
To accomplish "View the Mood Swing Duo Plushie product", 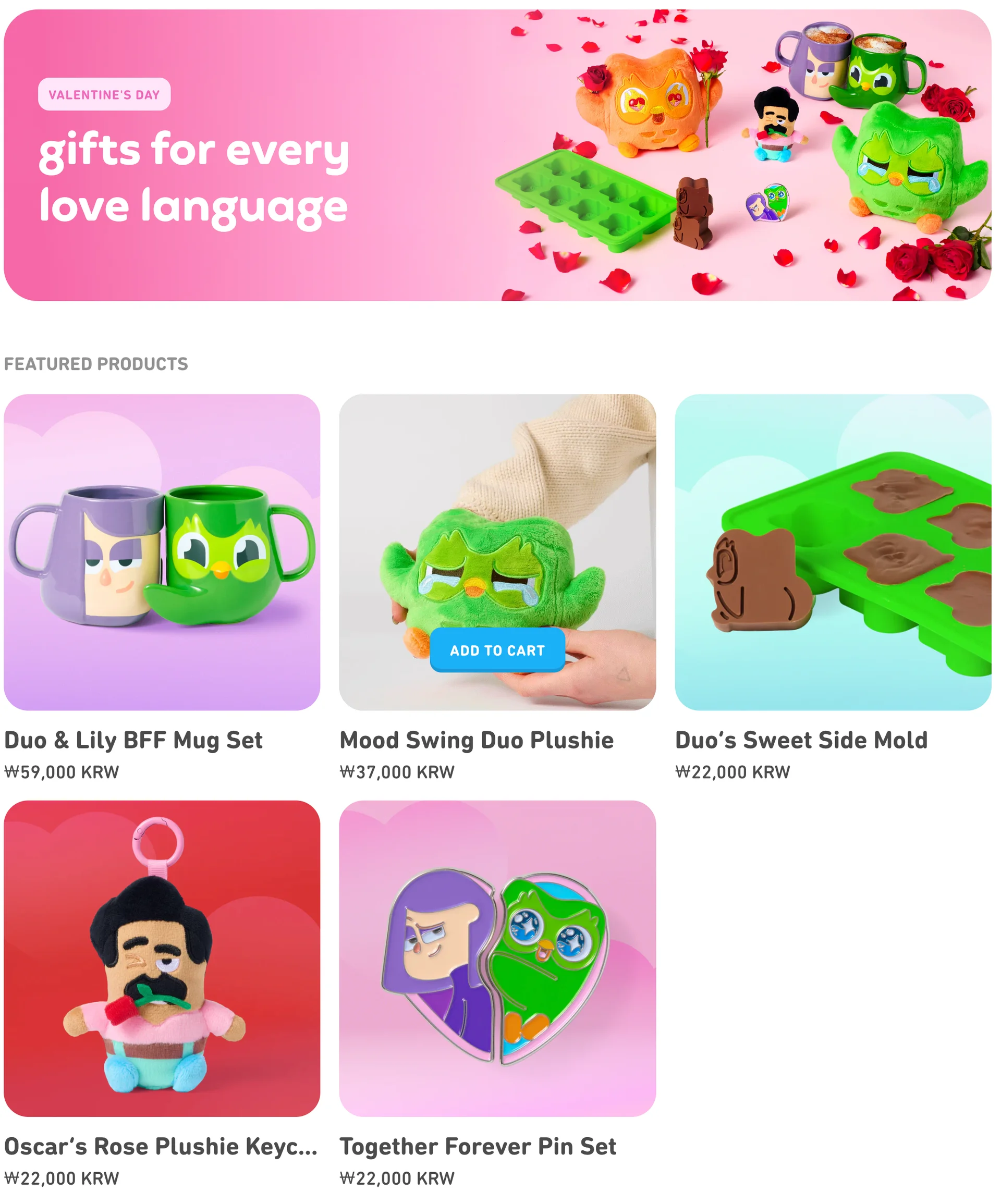I will pyautogui.click(x=476, y=740).
